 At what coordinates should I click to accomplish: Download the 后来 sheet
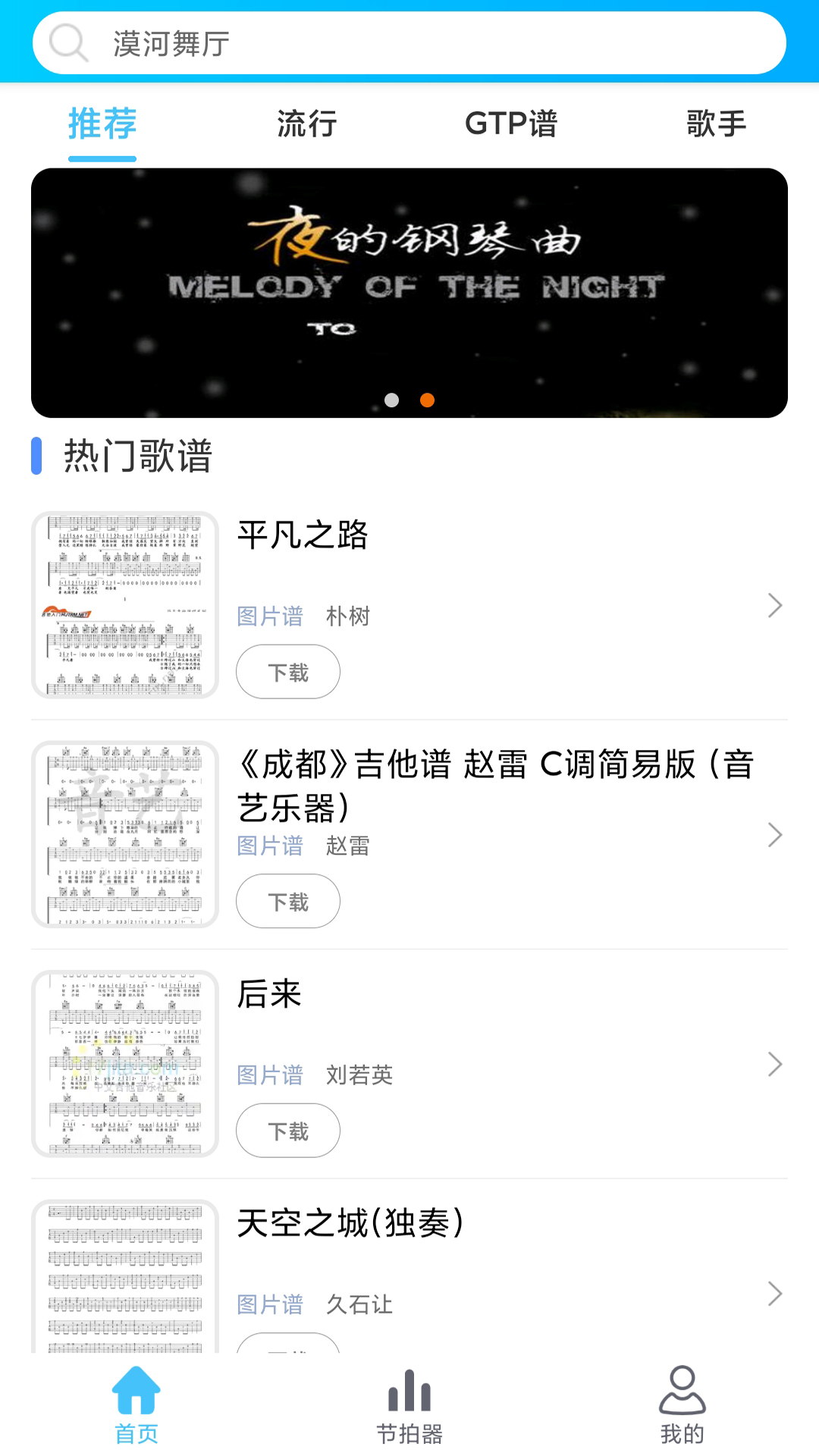[288, 1131]
